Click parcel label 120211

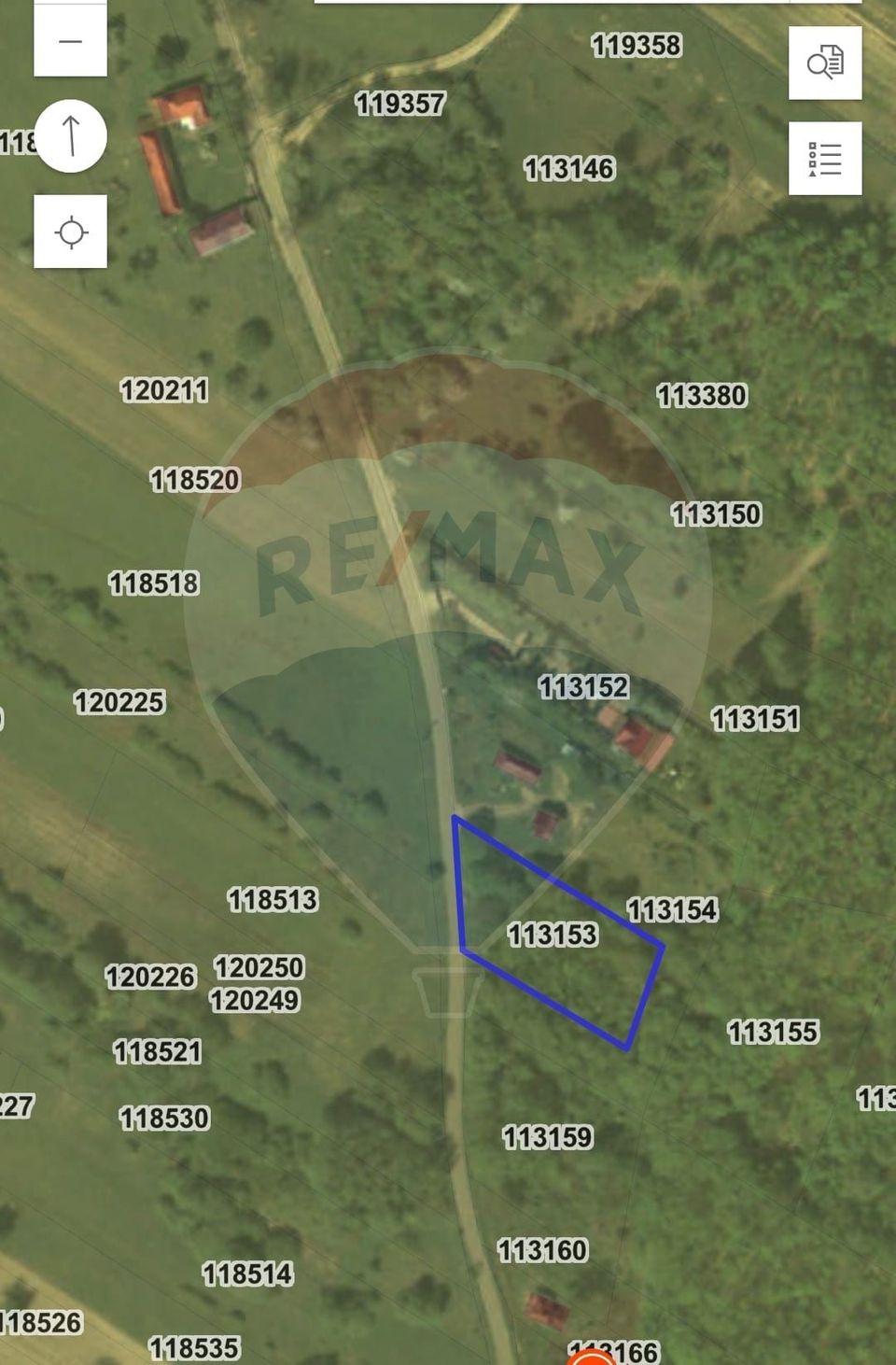(164, 389)
